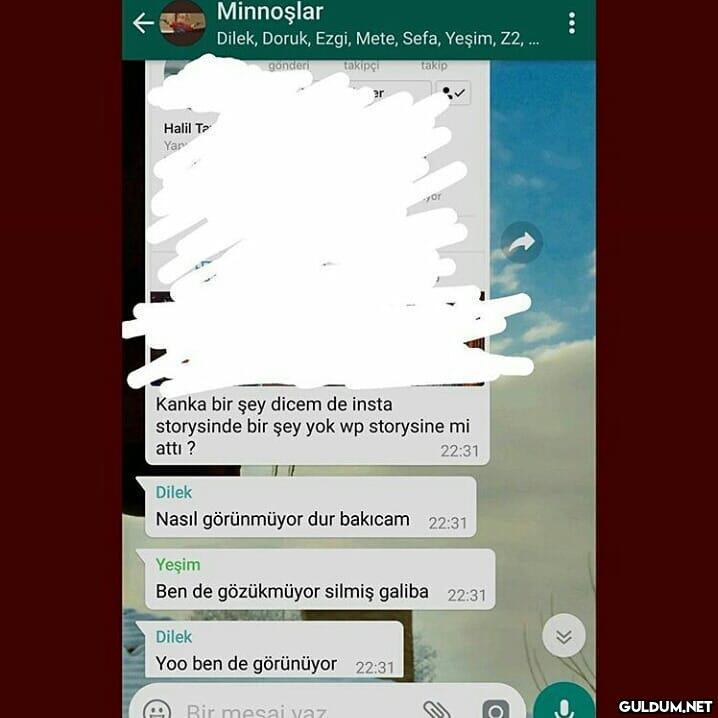Go back to the chat list

coord(143,23)
